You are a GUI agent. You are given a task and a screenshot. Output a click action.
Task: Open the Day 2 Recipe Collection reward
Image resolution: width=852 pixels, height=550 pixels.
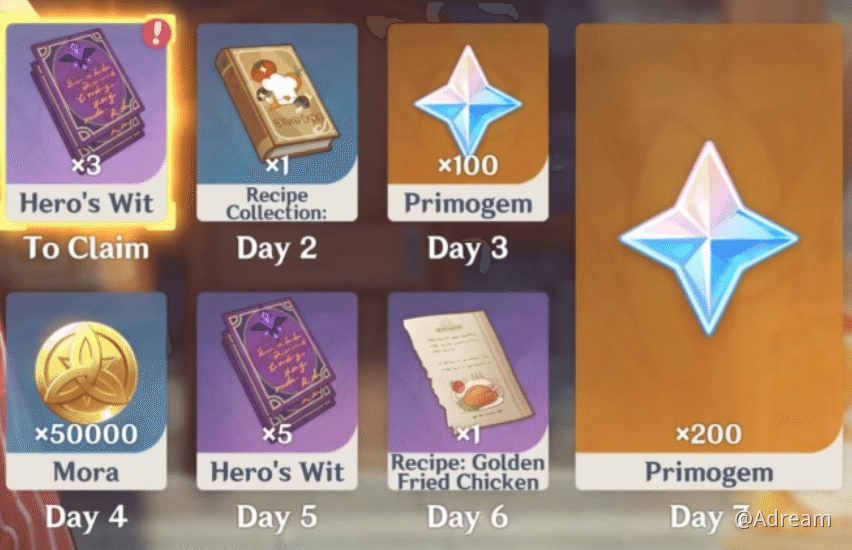pyautogui.click(x=277, y=120)
